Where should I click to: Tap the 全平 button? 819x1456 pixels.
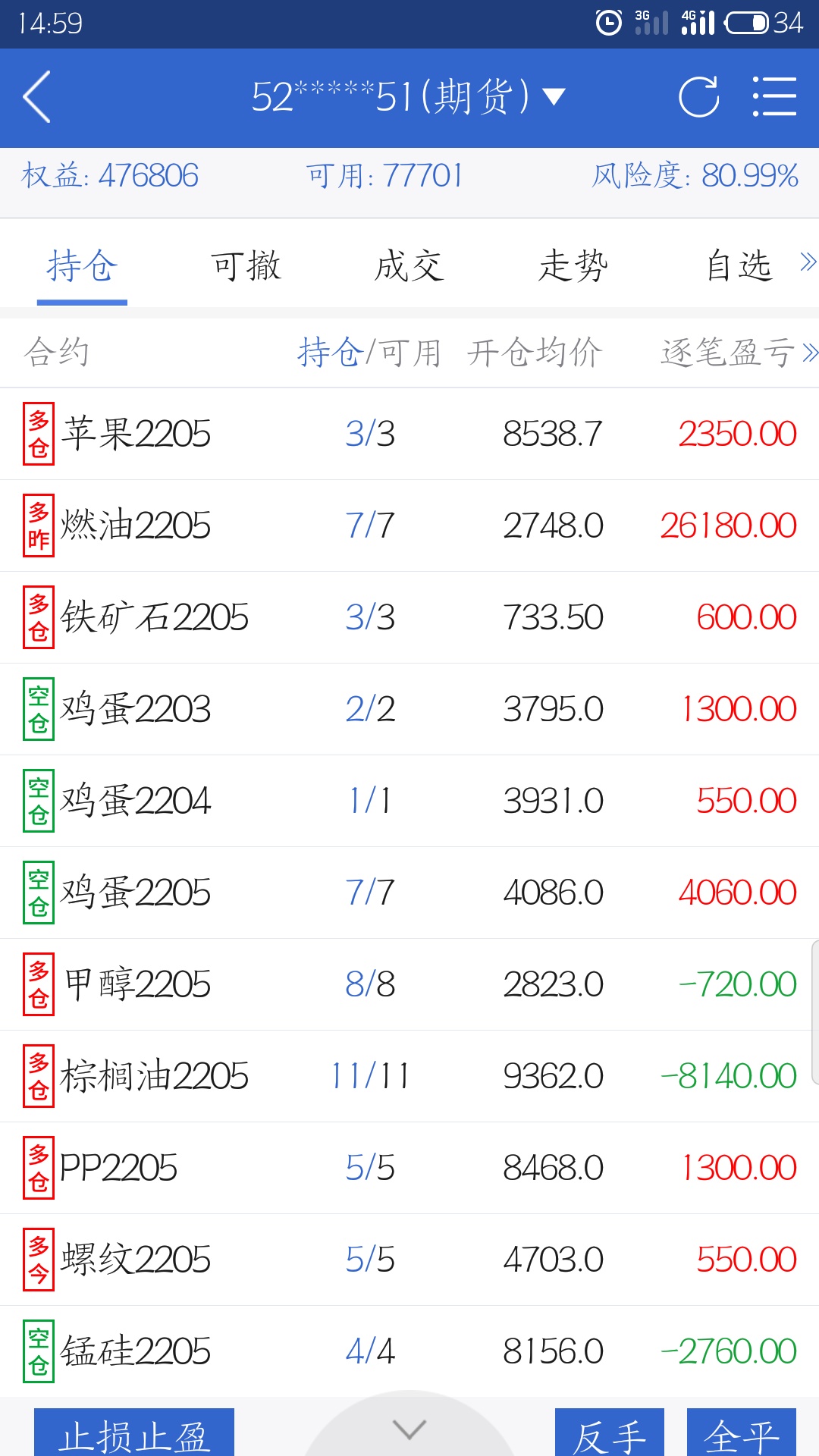click(x=741, y=1433)
